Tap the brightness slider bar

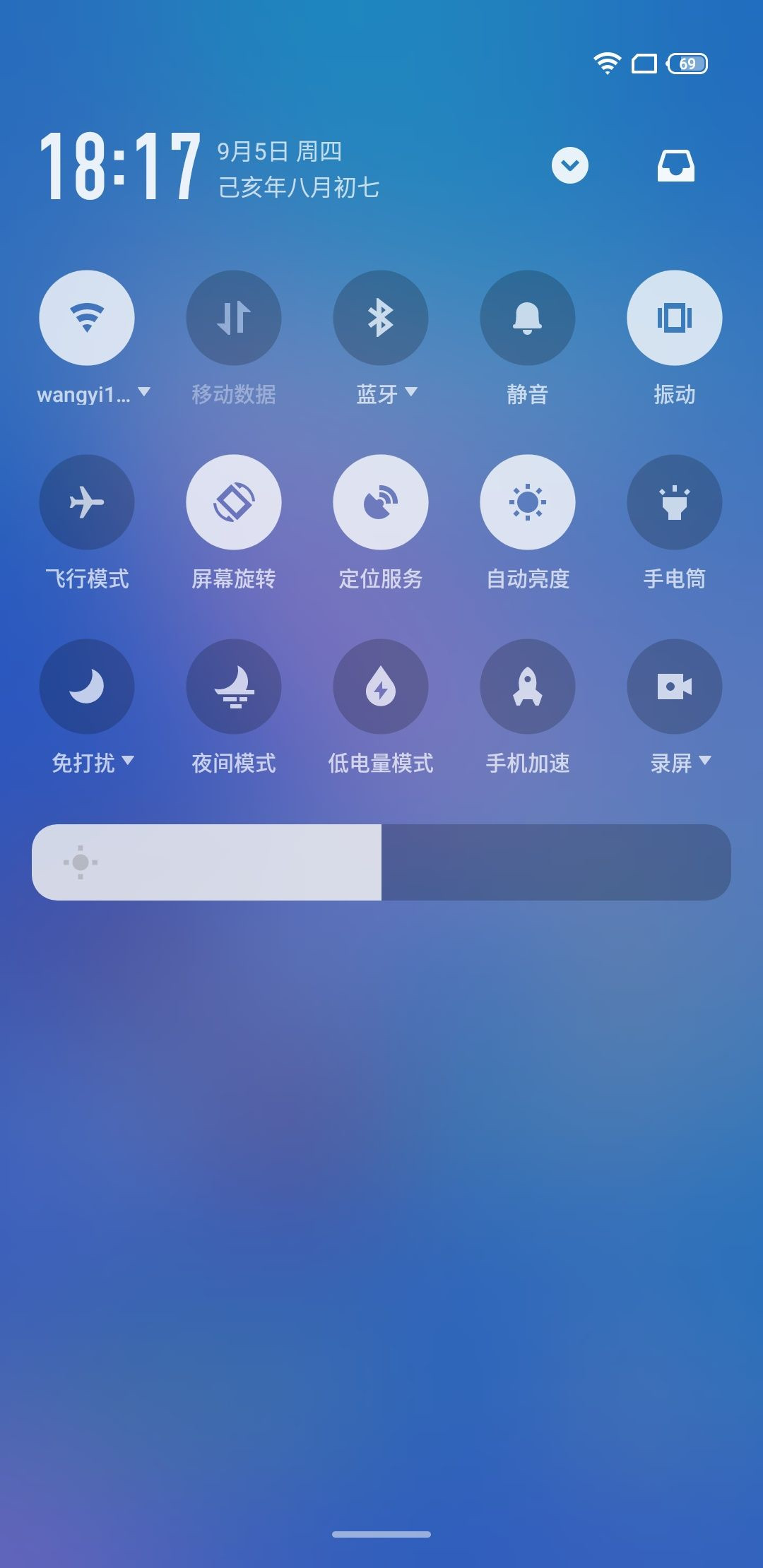(381, 862)
